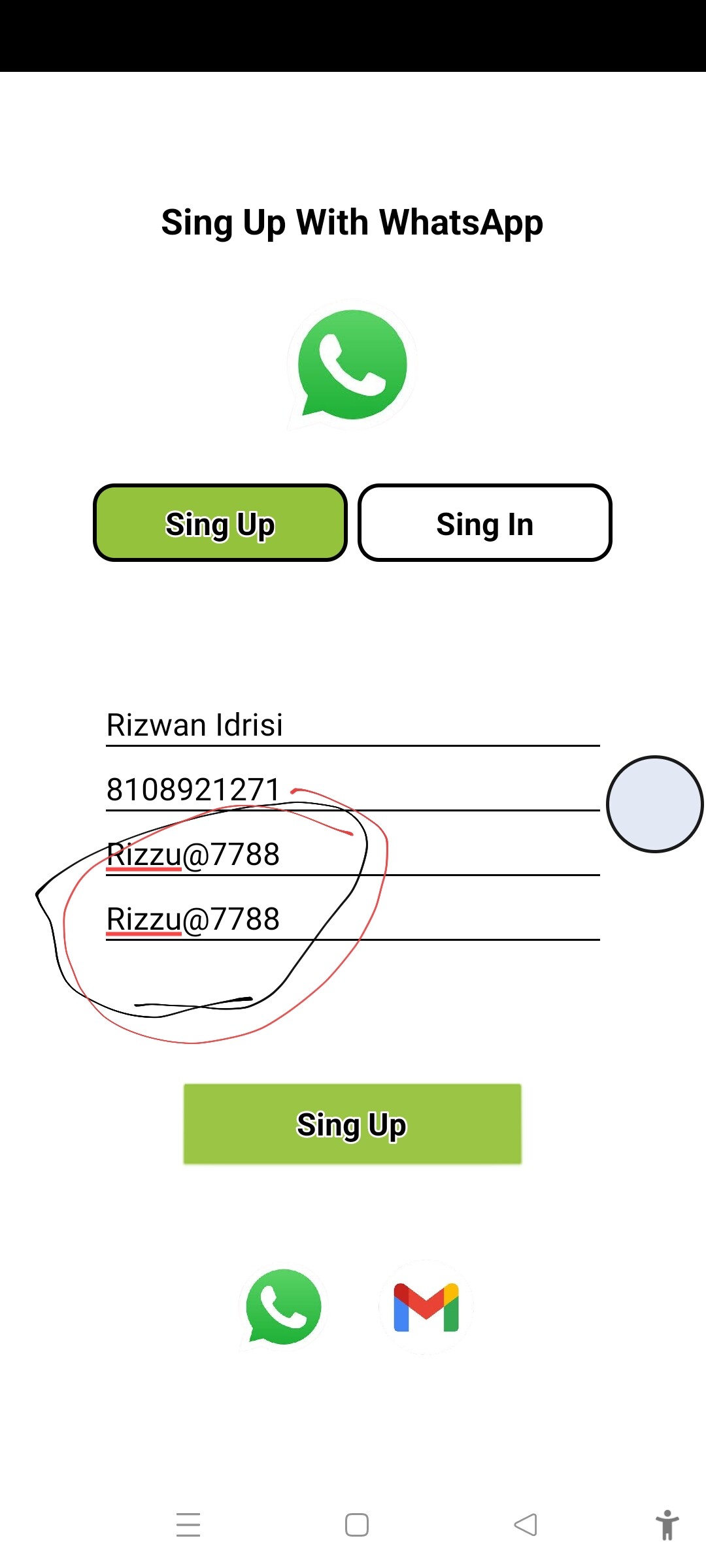Tap the phone number field 8108921271

pos(352,790)
